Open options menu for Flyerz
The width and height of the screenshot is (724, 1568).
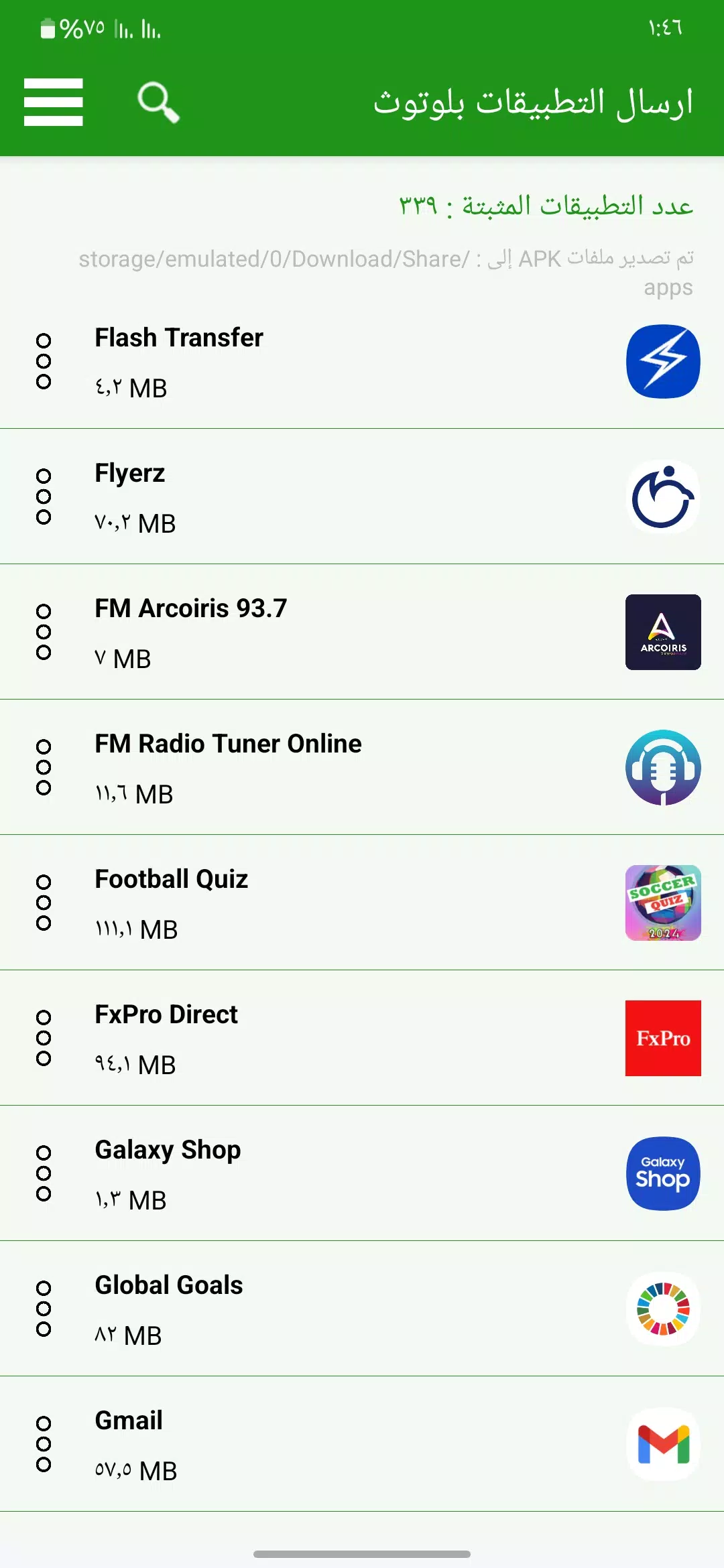44,497
